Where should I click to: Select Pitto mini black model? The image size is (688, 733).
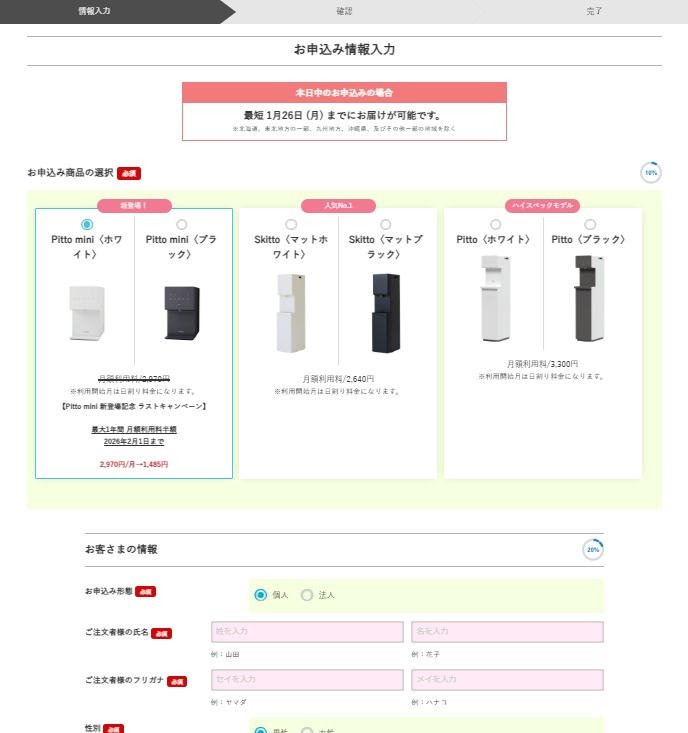(181, 225)
